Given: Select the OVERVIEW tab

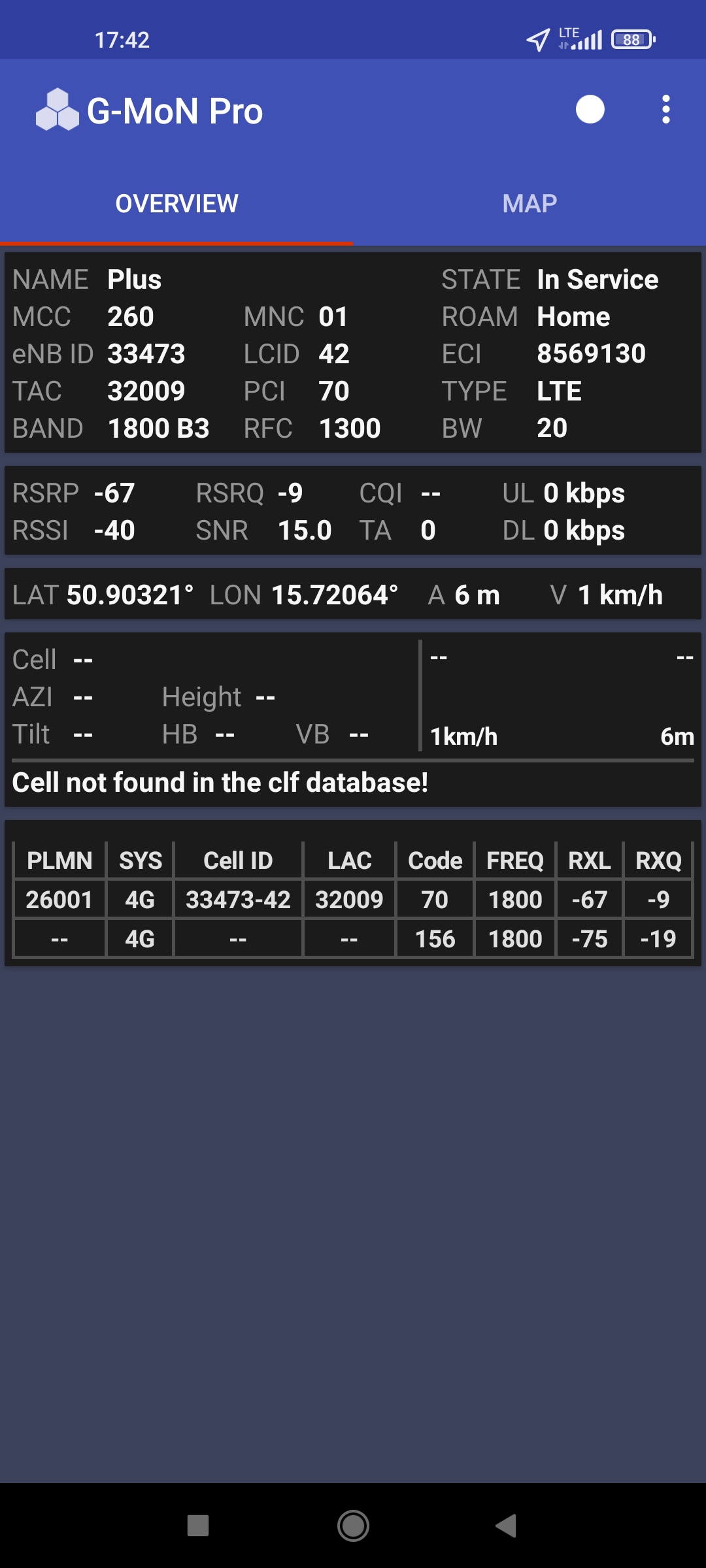Looking at the screenshot, I should (x=176, y=204).
